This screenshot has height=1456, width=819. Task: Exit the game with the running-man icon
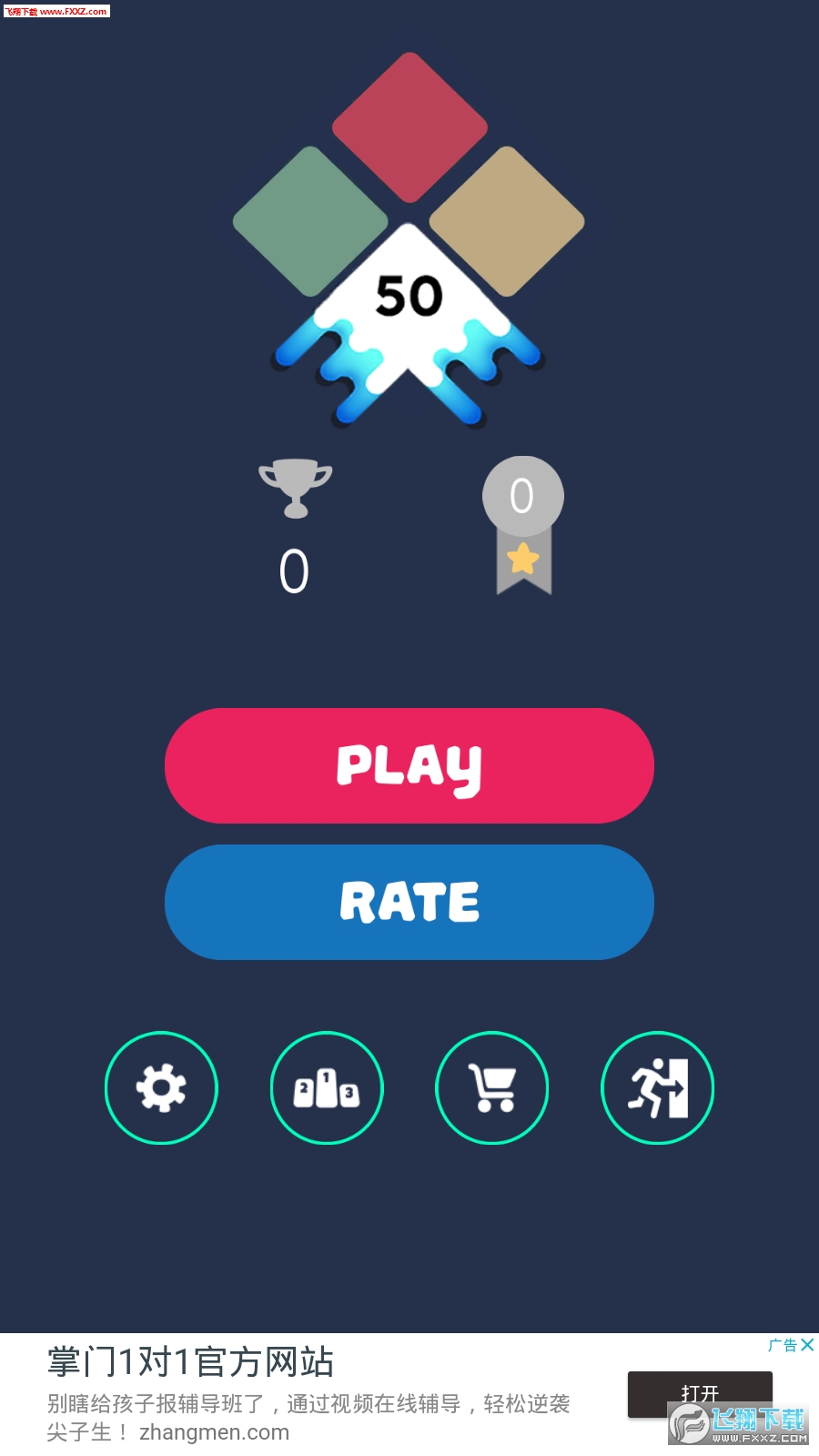click(657, 1087)
